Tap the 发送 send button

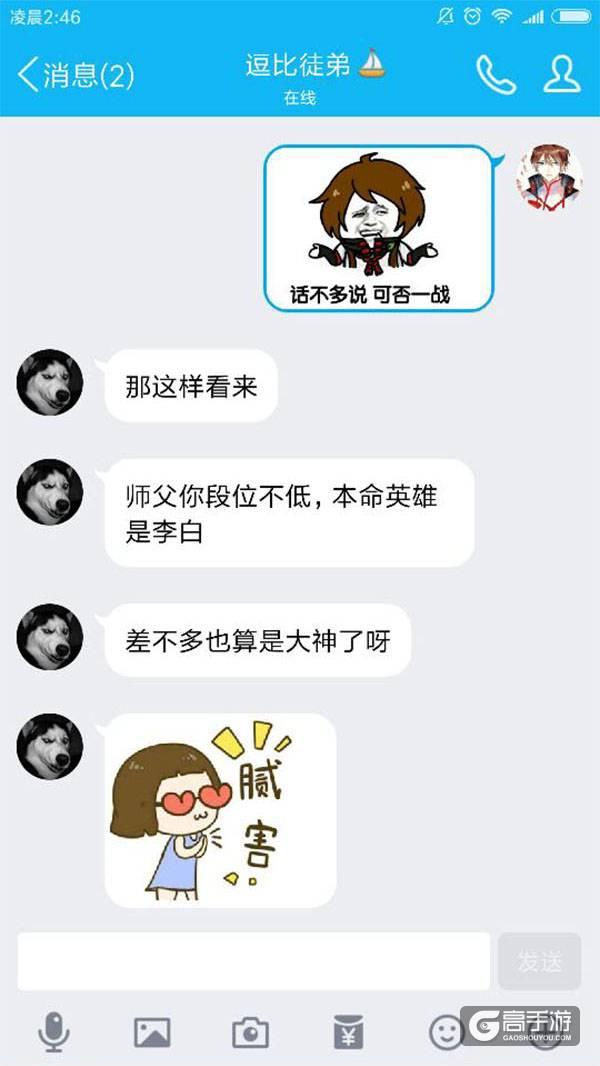pos(539,961)
